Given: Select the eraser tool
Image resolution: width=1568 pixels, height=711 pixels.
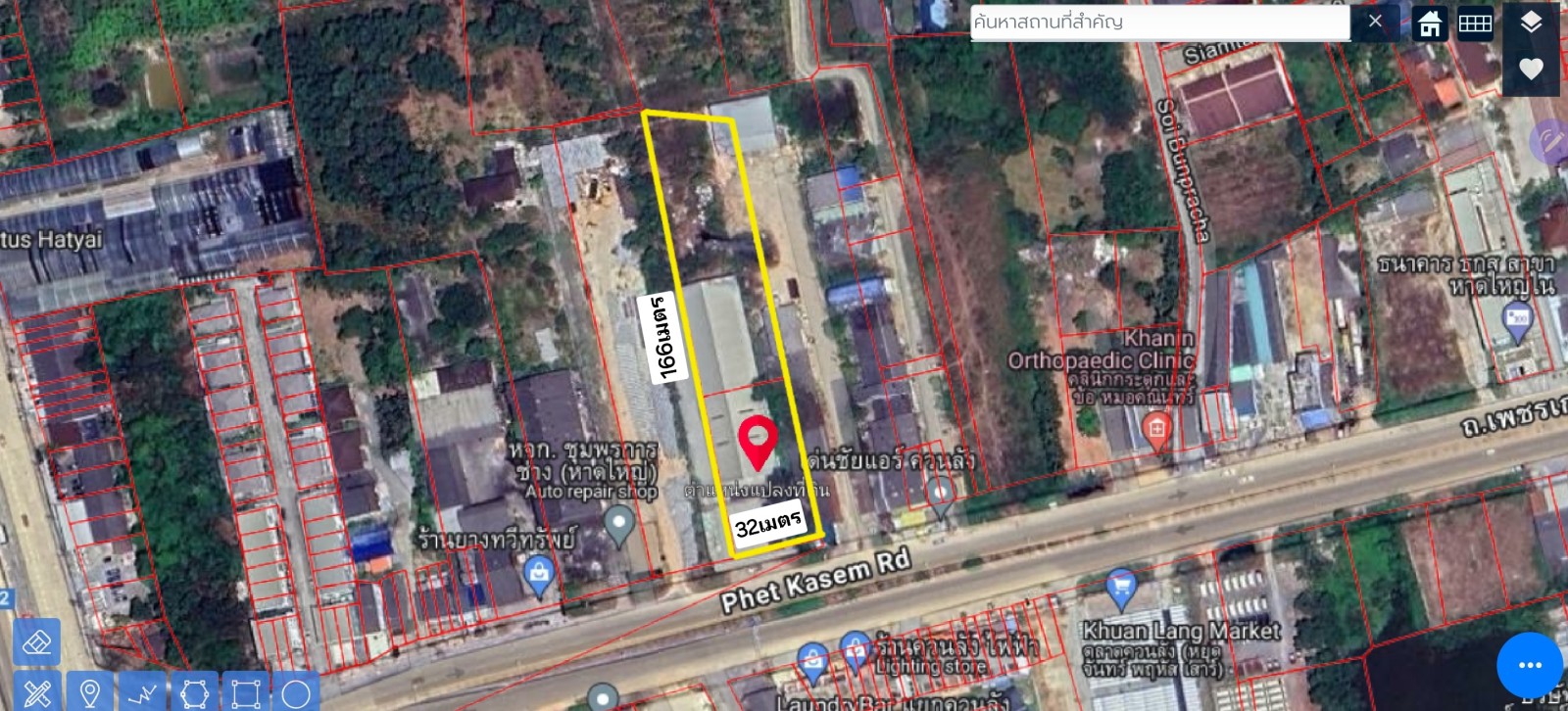Looking at the screenshot, I should click(x=37, y=642).
